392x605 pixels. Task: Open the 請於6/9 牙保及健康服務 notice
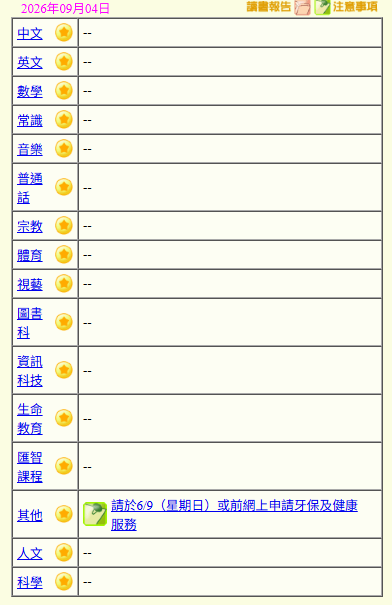(234, 515)
